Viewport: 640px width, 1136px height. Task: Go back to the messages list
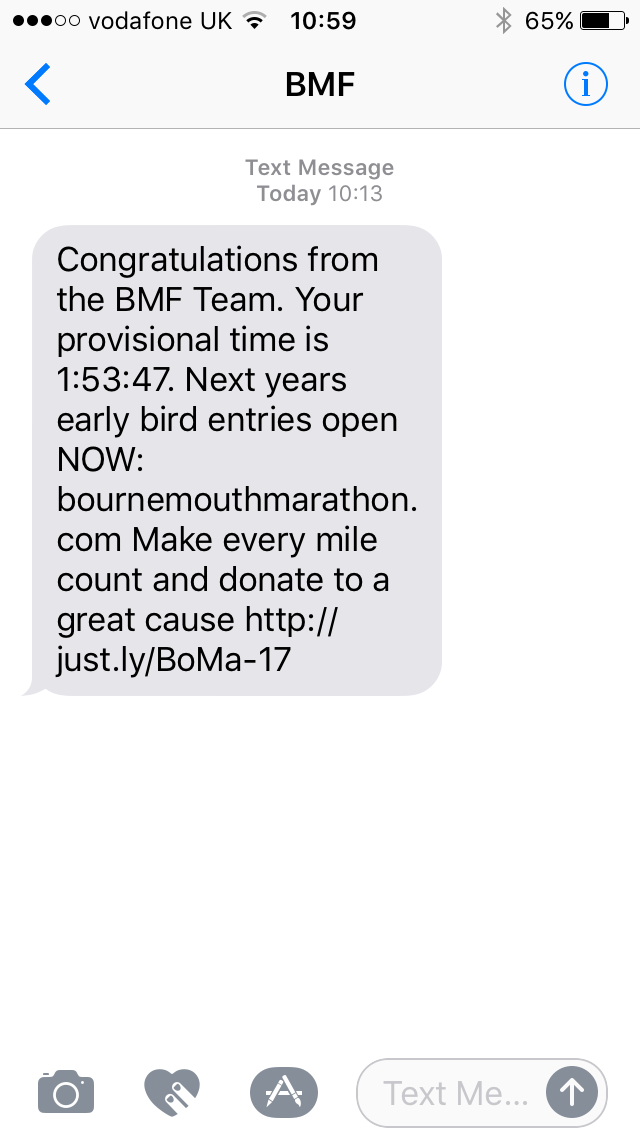click(x=38, y=85)
